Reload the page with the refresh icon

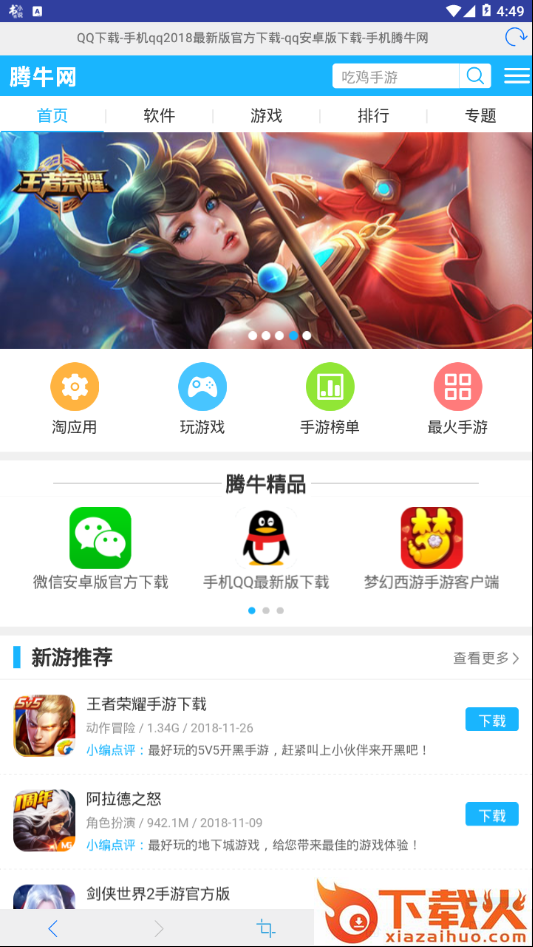[515, 37]
